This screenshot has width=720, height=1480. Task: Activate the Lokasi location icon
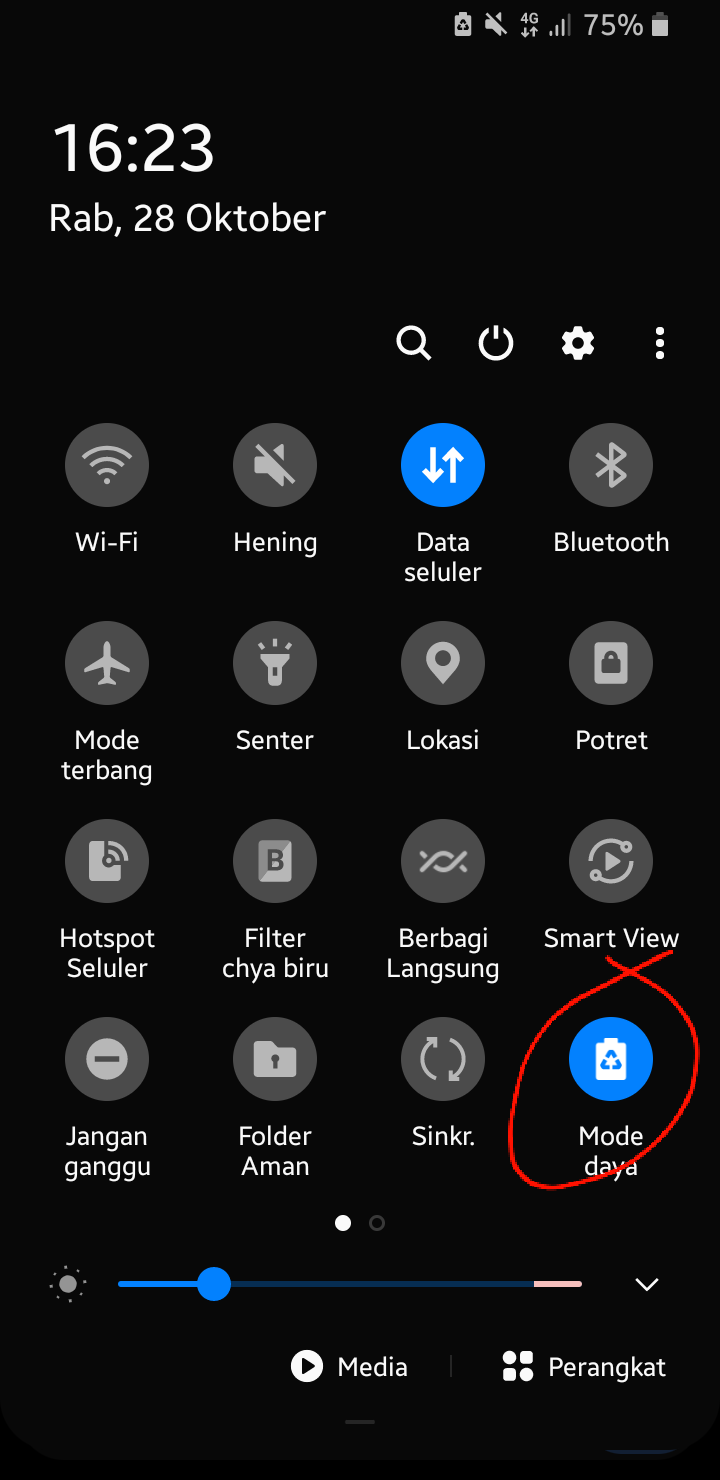click(x=443, y=663)
